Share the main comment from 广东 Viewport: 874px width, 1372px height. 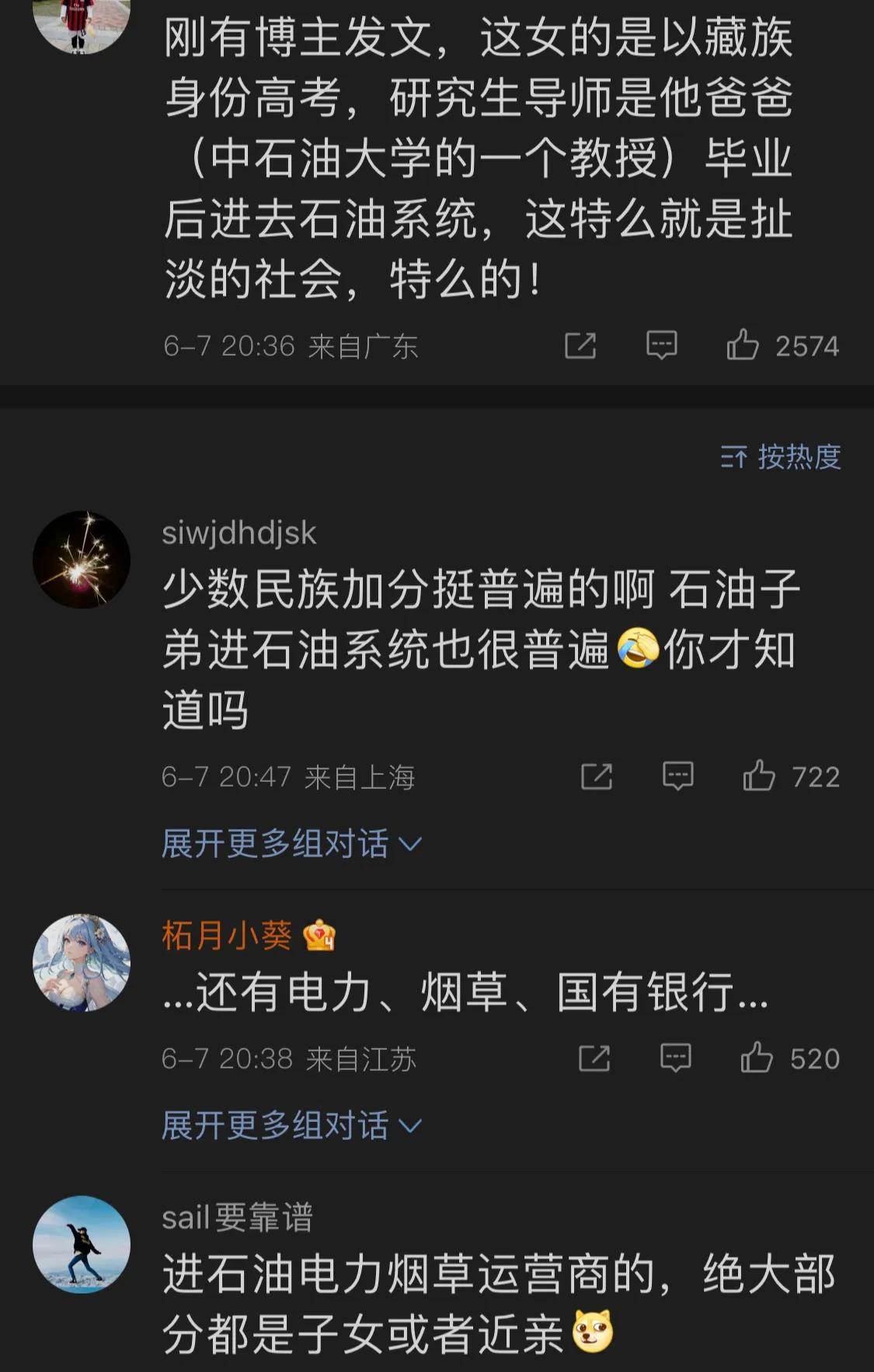coord(580,345)
